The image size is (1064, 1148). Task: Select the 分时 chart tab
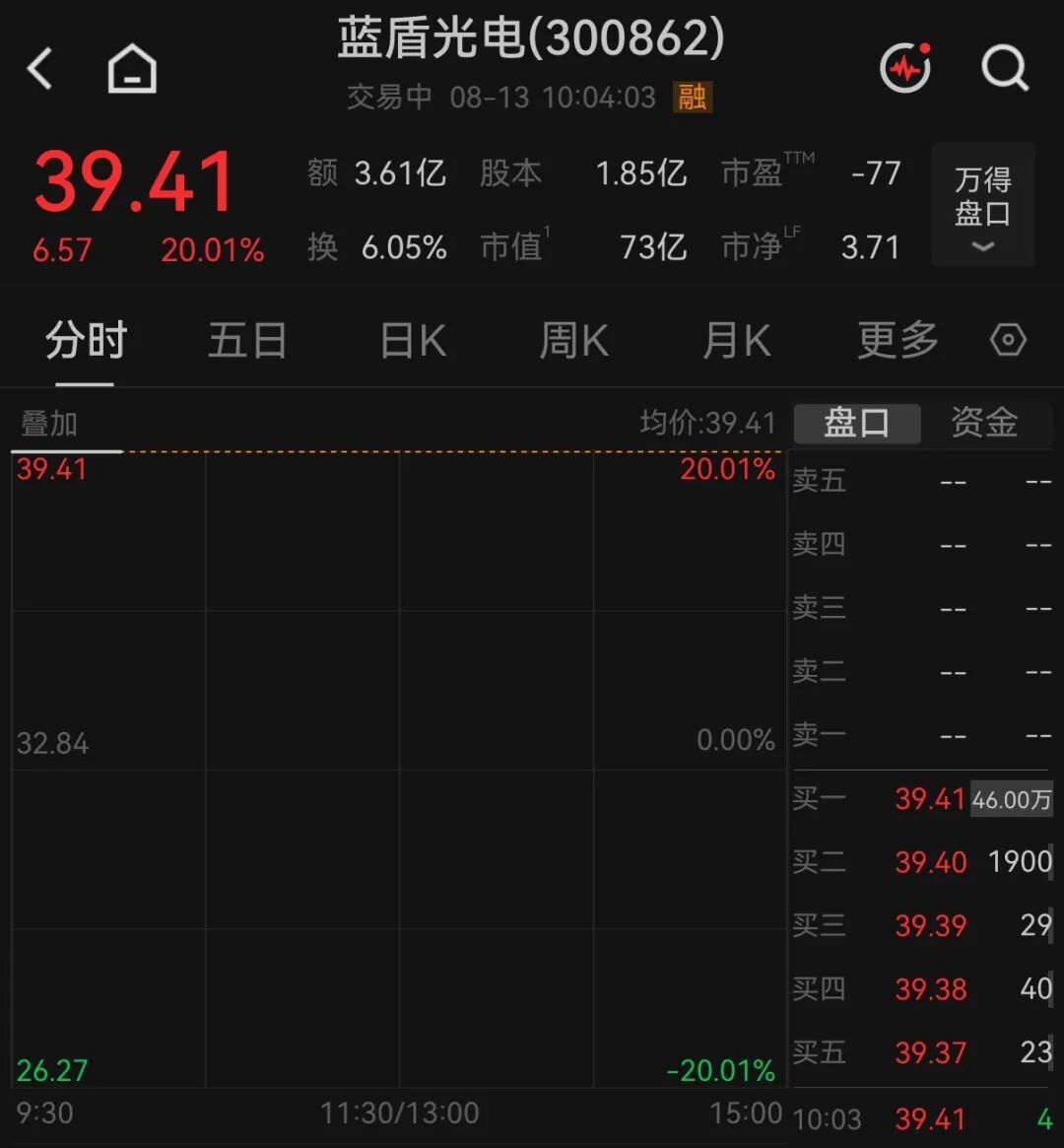point(86,340)
